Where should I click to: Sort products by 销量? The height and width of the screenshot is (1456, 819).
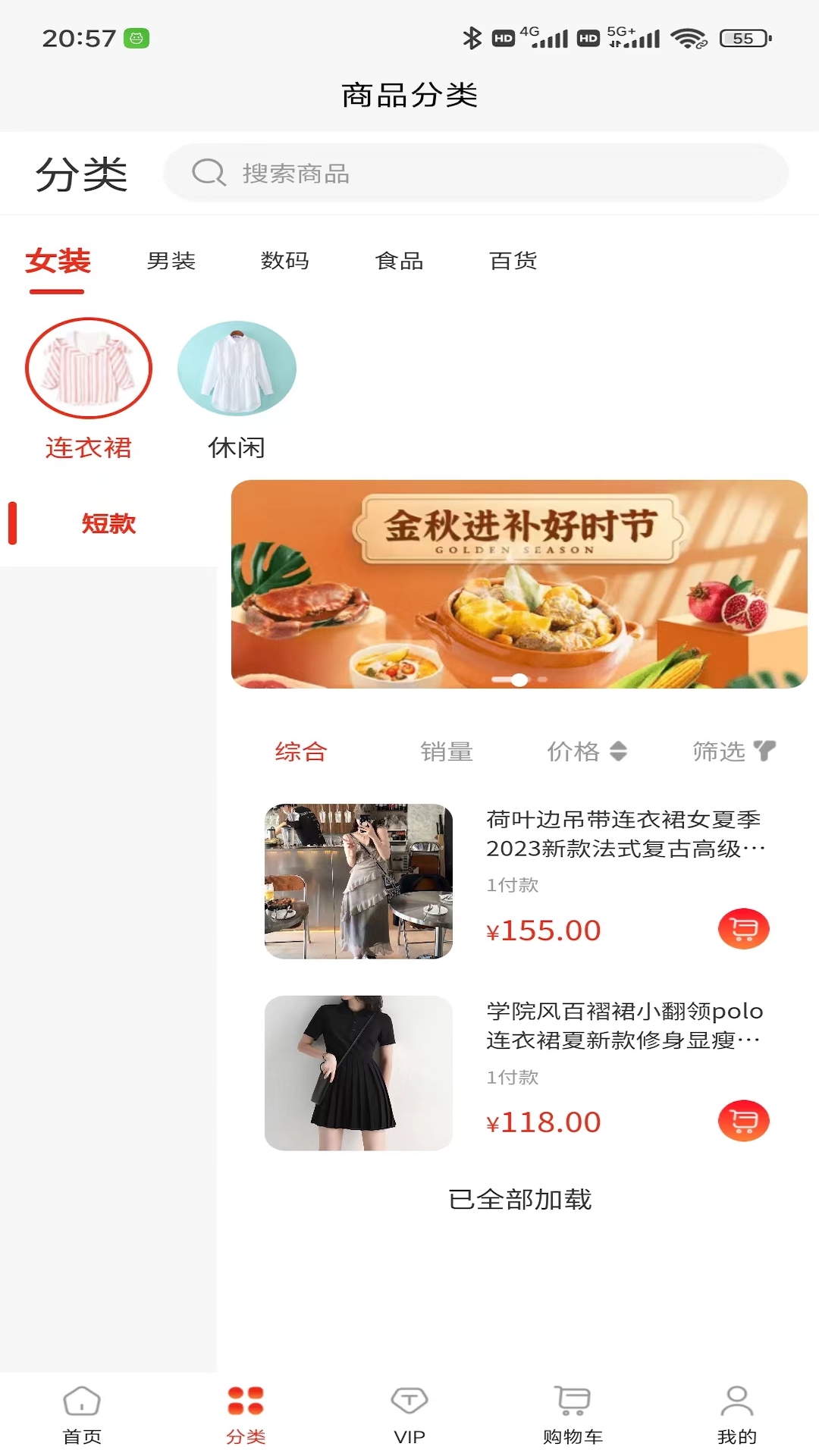coord(447,752)
